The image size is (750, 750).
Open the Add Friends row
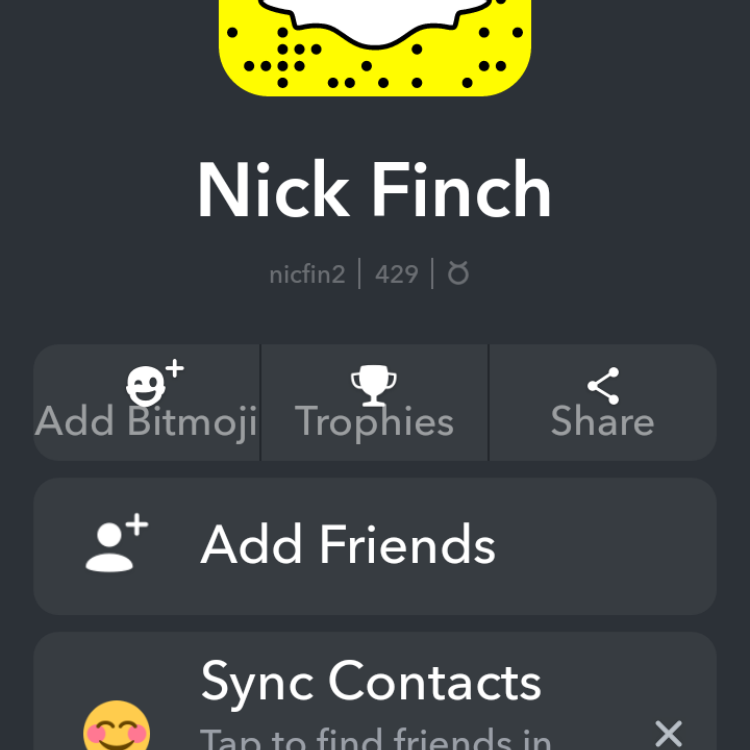tap(374, 546)
